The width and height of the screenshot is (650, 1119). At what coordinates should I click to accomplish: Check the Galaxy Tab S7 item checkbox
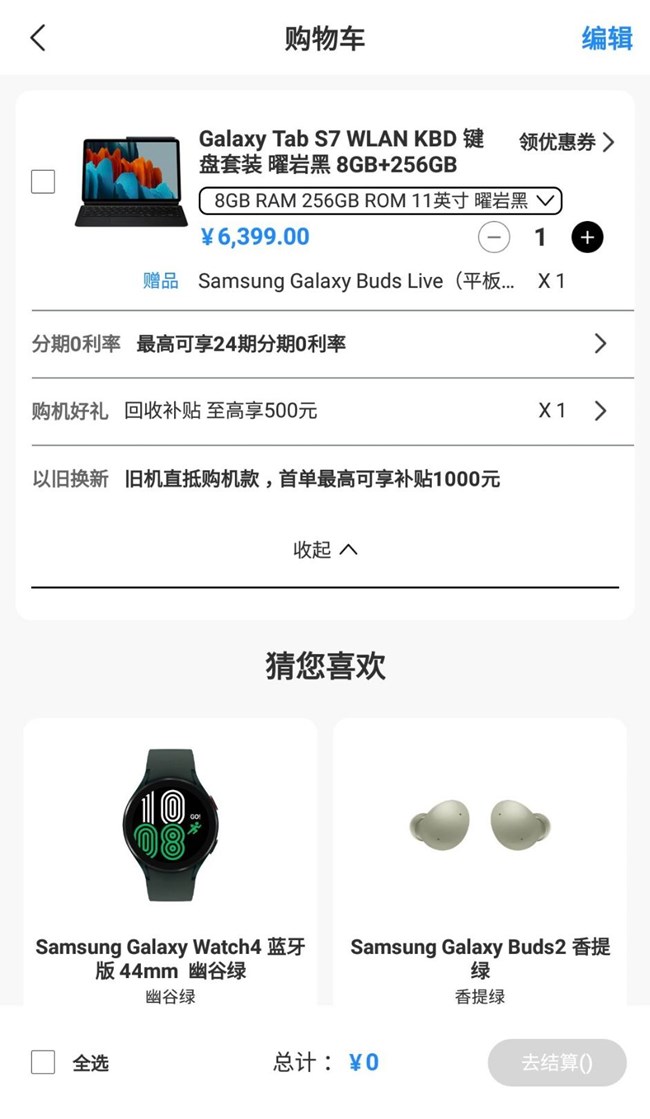pos(43,182)
